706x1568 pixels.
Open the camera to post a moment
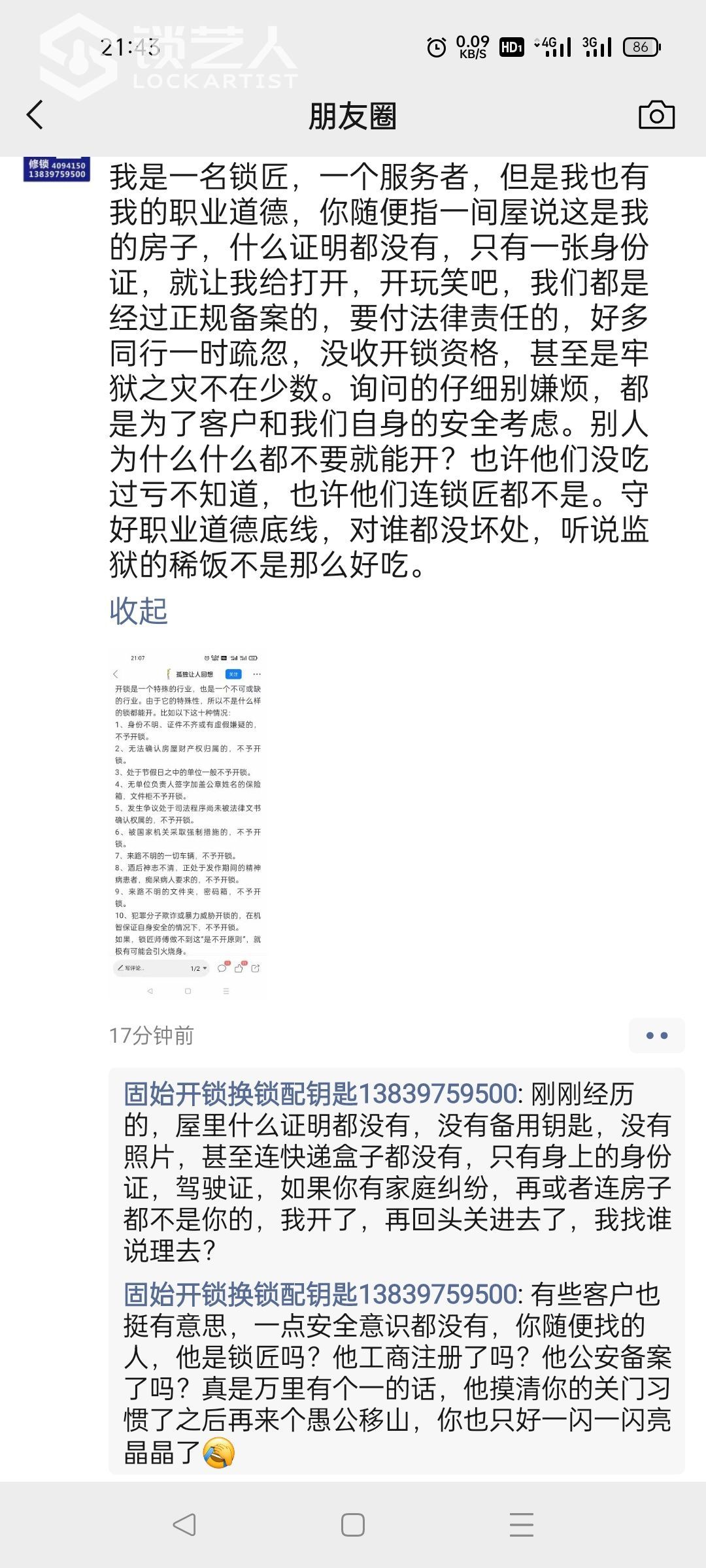tap(656, 116)
